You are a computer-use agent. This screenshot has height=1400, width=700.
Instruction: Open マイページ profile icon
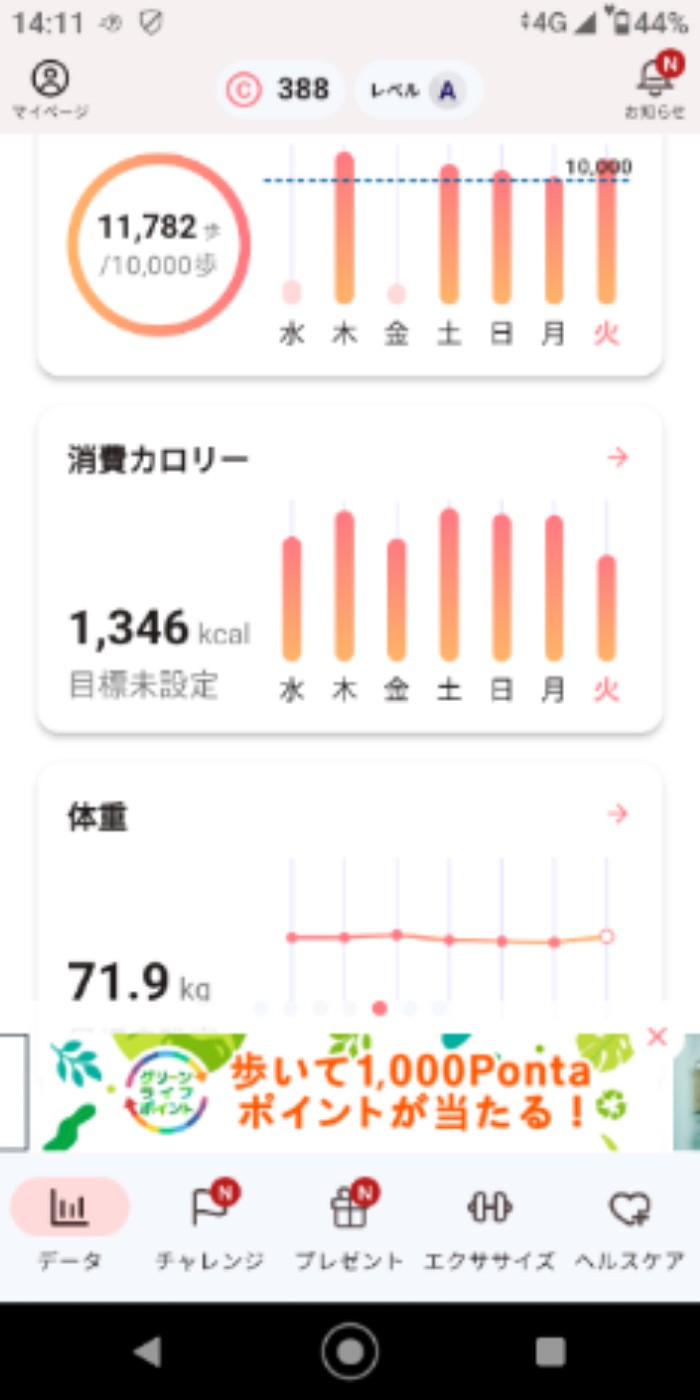pyautogui.click(x=50, y=88)
